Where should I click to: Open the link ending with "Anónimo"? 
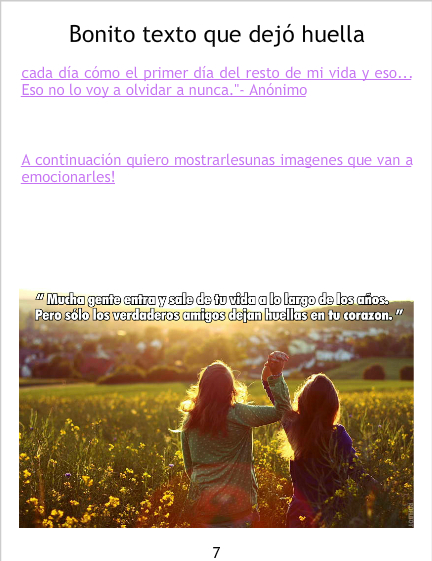(x=216, y=82)
